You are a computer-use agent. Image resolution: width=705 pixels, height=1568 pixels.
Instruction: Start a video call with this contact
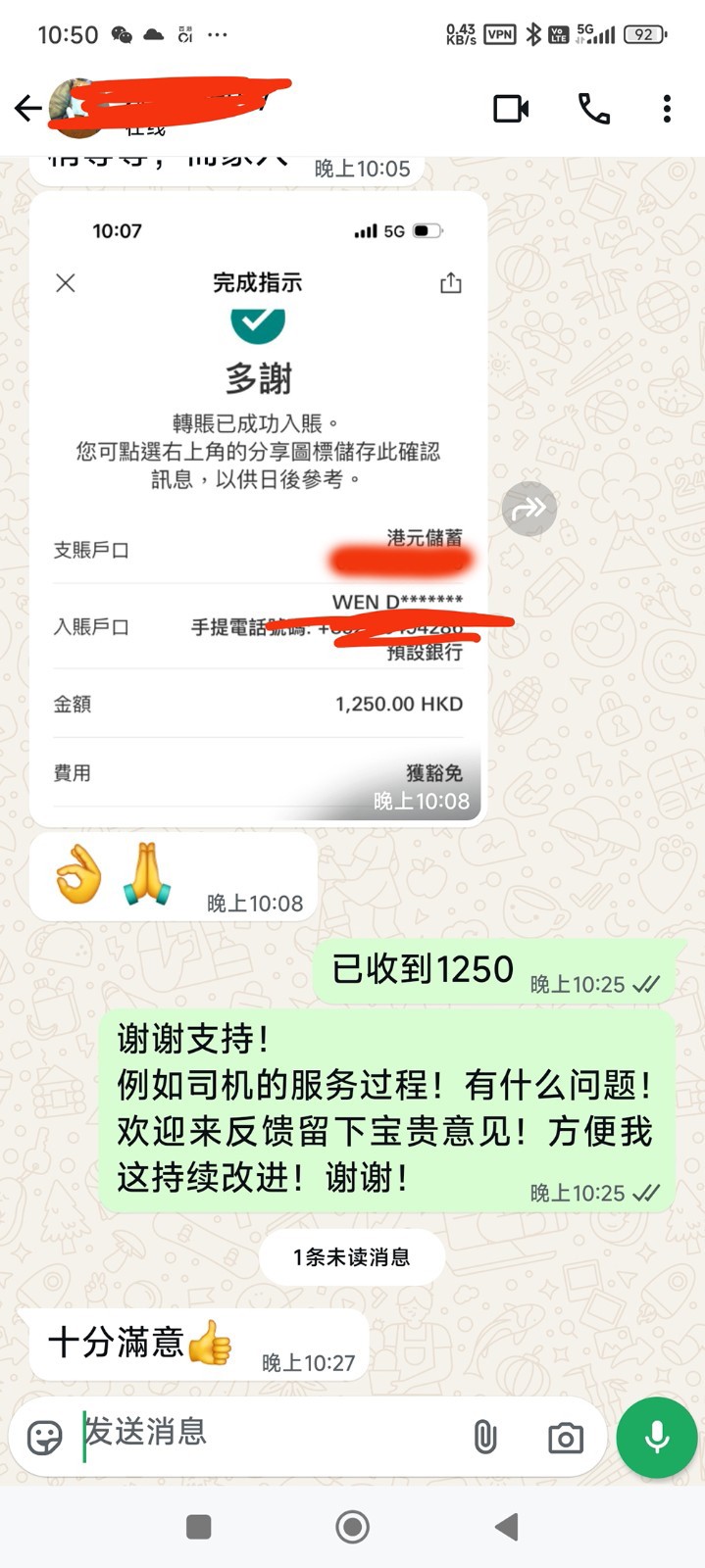pyautogui.click(x=511, y=108)
